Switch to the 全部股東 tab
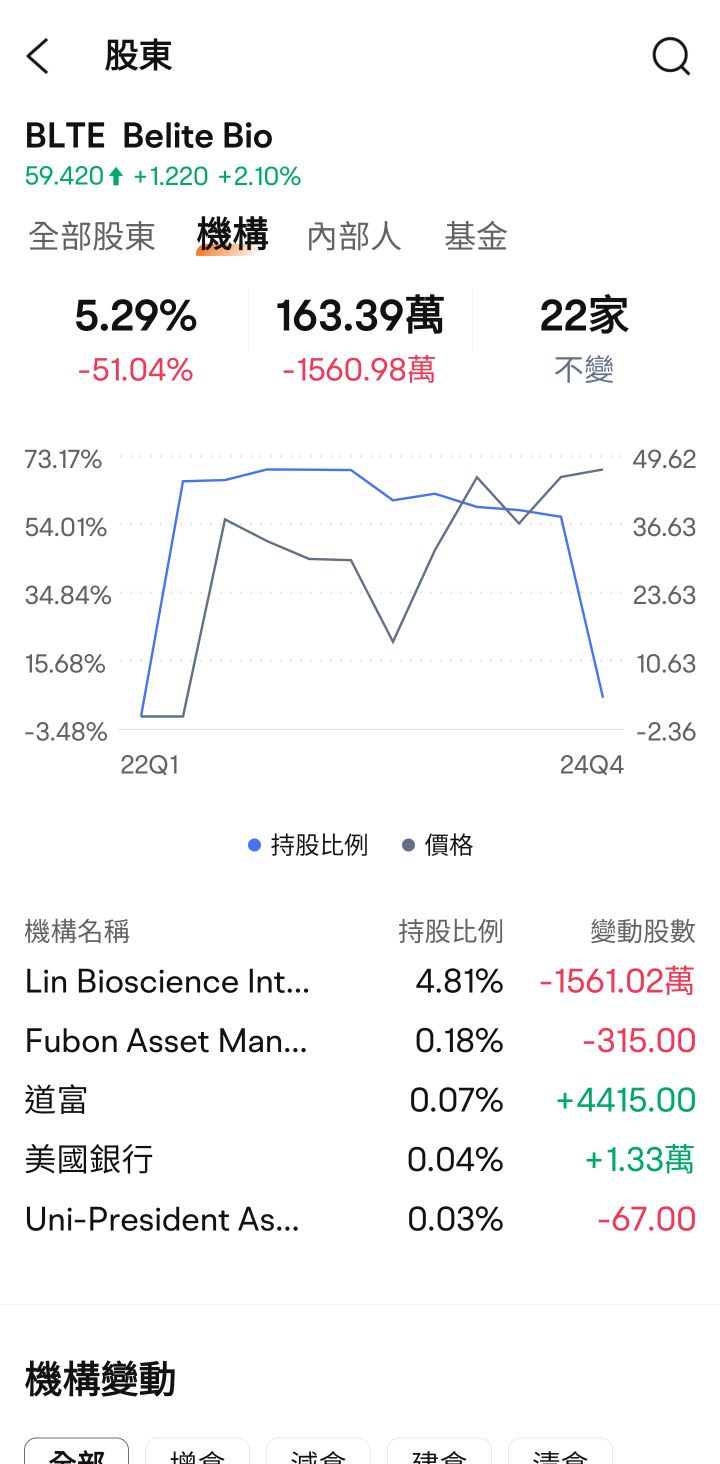The image size is (720, 1464). 92,237
